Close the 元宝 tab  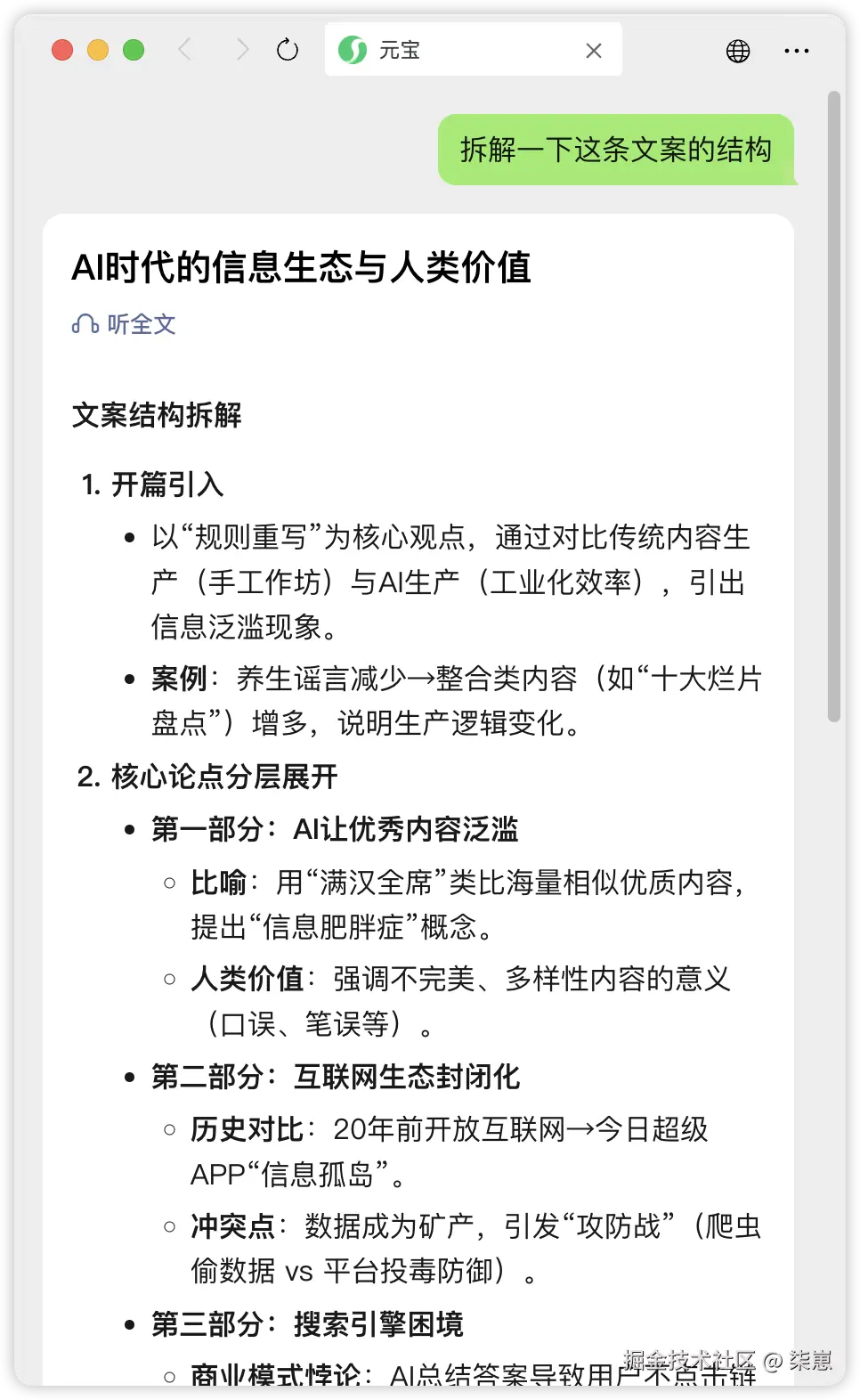[x=594, y=51]
